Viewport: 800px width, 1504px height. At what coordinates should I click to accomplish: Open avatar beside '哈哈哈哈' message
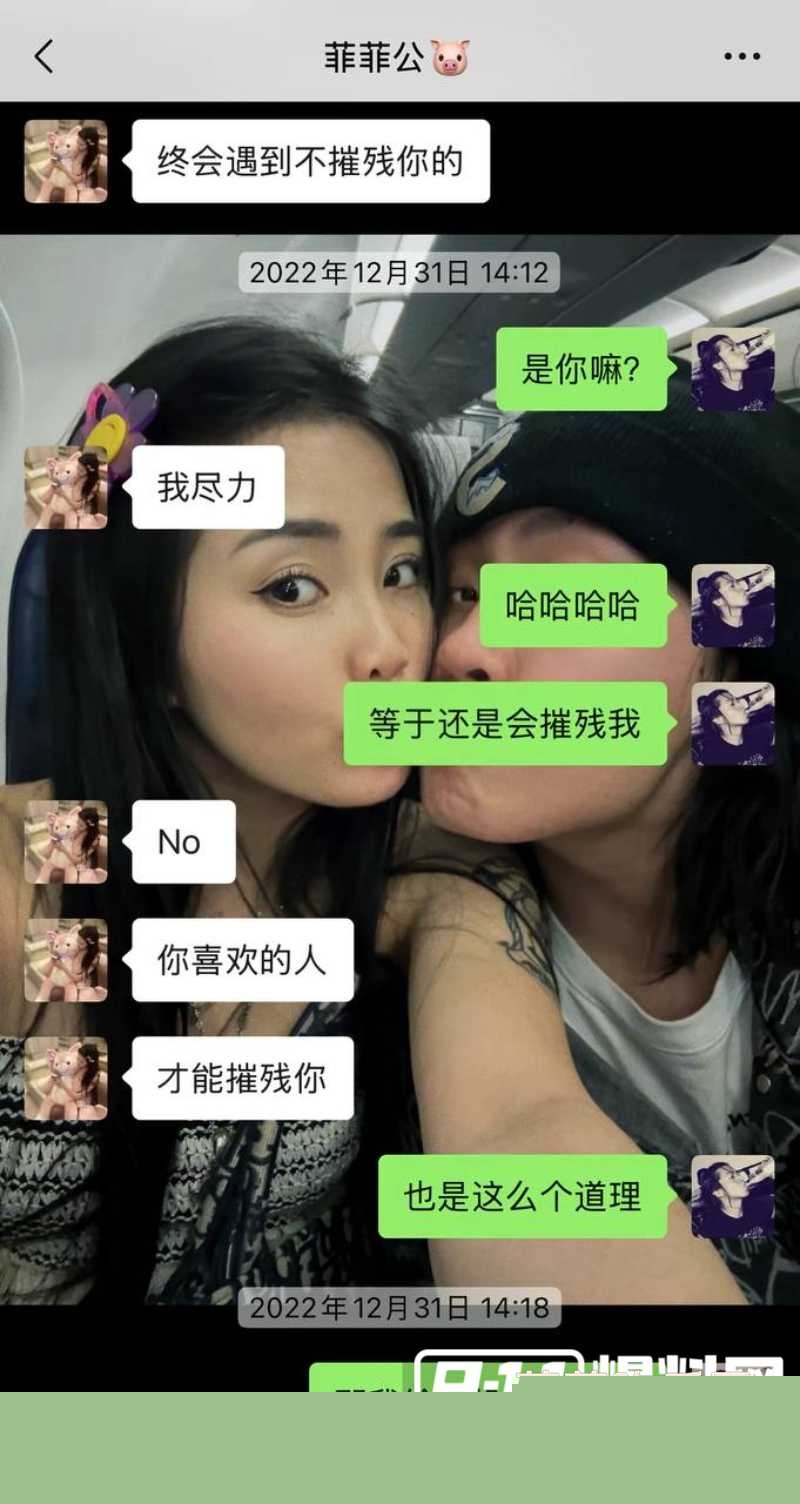point(733,606)
